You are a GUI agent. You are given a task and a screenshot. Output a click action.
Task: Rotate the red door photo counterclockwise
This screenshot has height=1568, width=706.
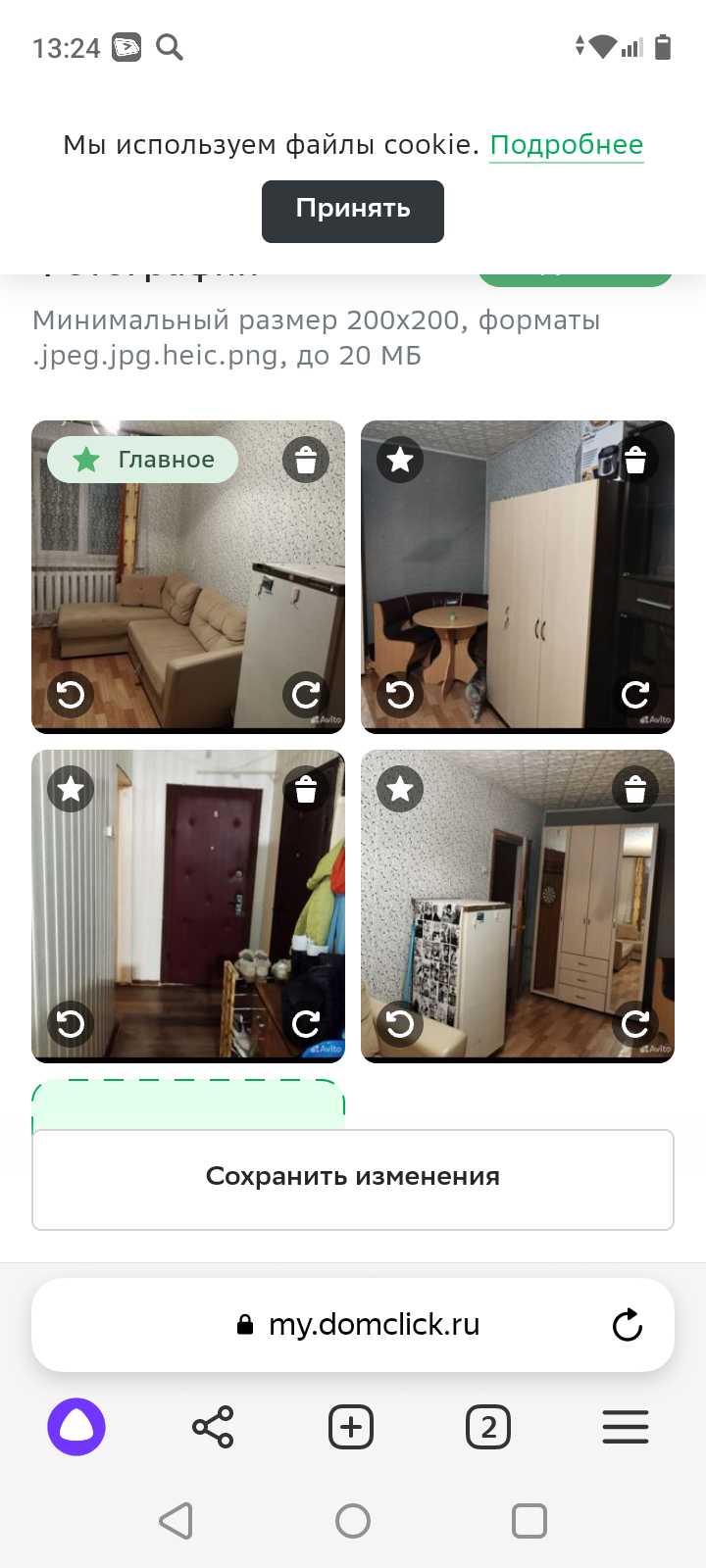click(x=71, y=1024)
